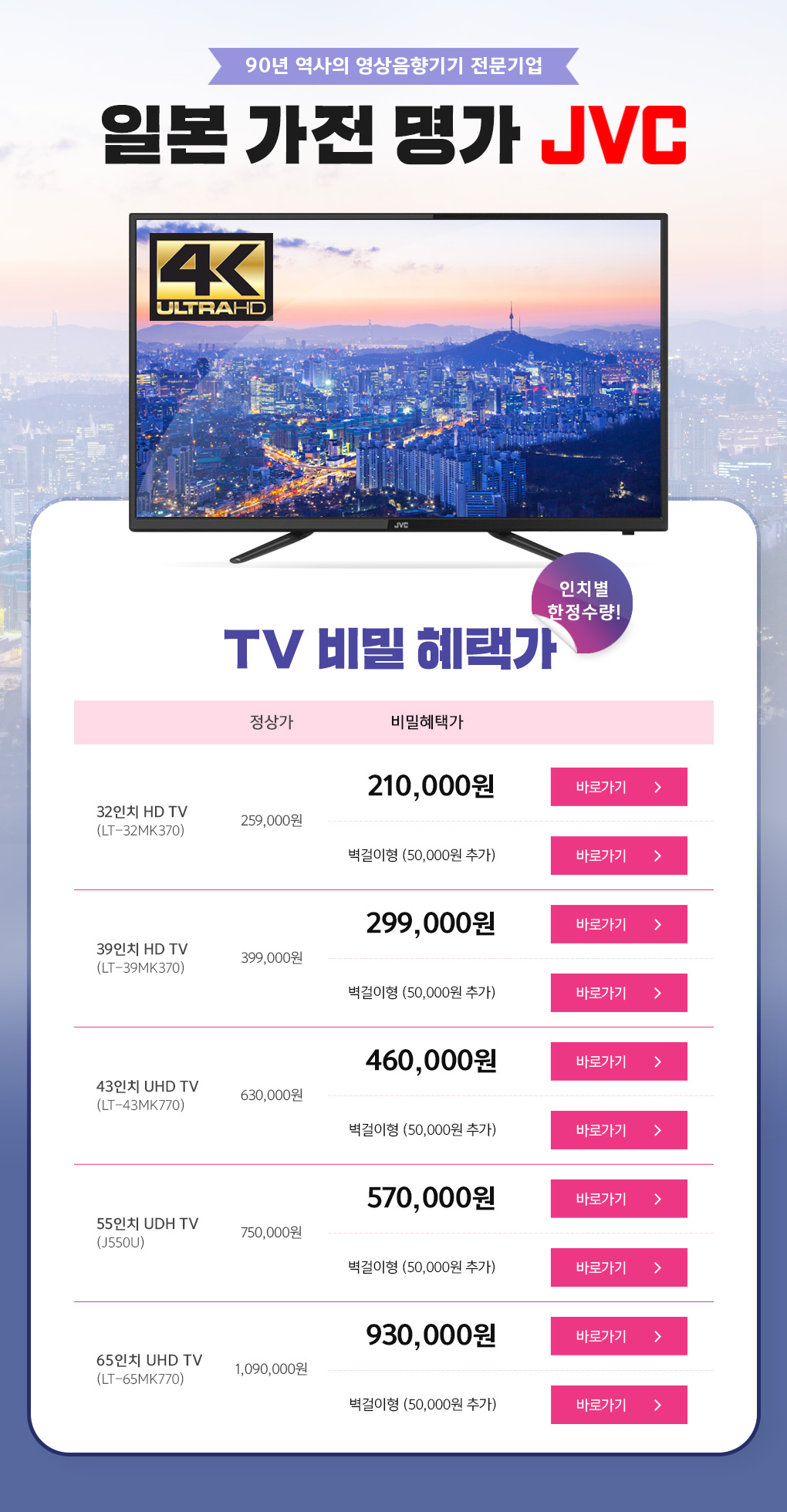Viewport: 787px width, 1512px height.
Task: Open the 바로가기 button beside 930,000원
Action: 618,1336
